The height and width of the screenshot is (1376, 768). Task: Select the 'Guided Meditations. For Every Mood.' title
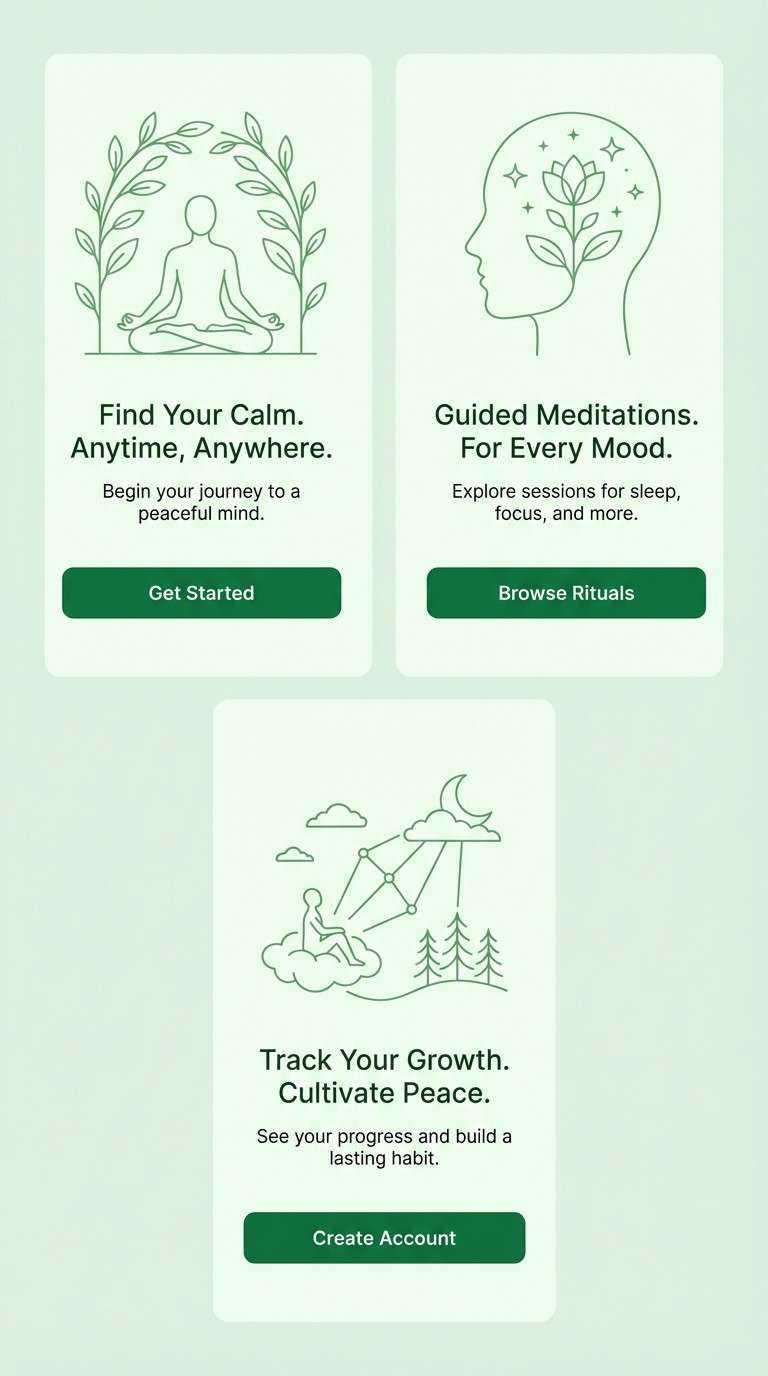tap(566, 431)
